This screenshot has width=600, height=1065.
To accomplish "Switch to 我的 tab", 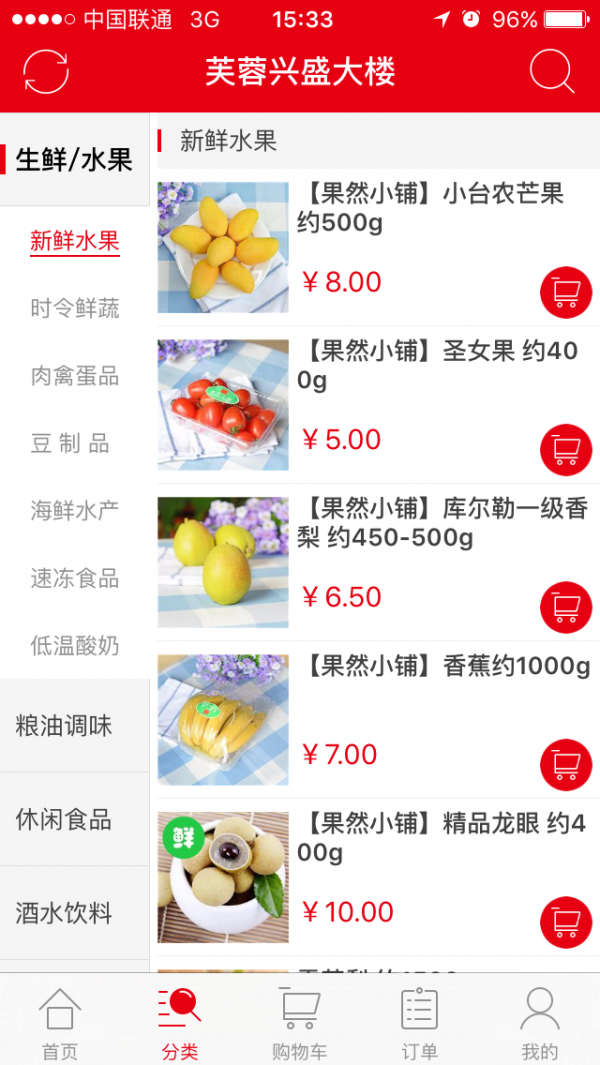I will tap(540, 1022).
